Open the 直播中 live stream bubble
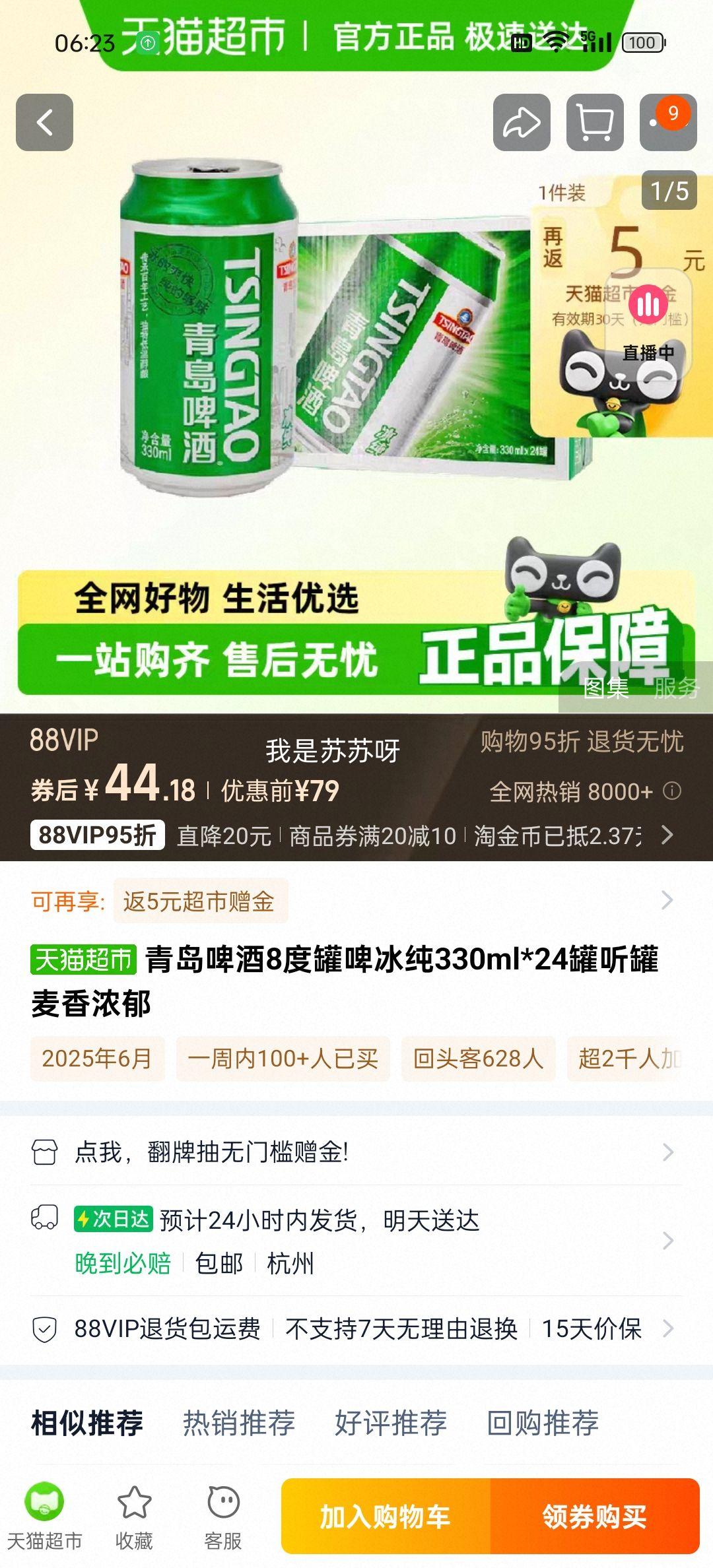713x1568 pixels. click(x=649, y=327)
